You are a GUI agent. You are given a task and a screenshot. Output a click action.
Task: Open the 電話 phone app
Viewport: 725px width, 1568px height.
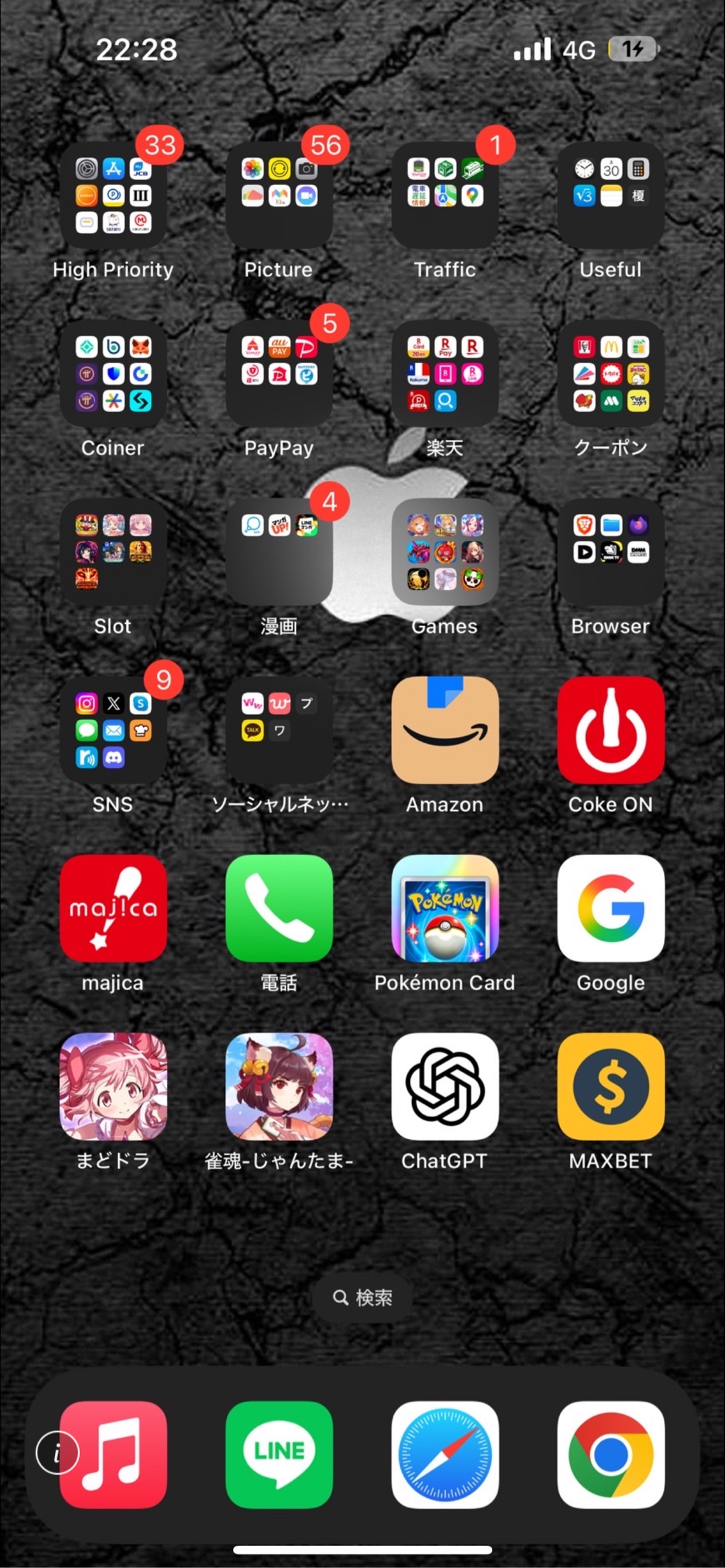tap(279, 908)
